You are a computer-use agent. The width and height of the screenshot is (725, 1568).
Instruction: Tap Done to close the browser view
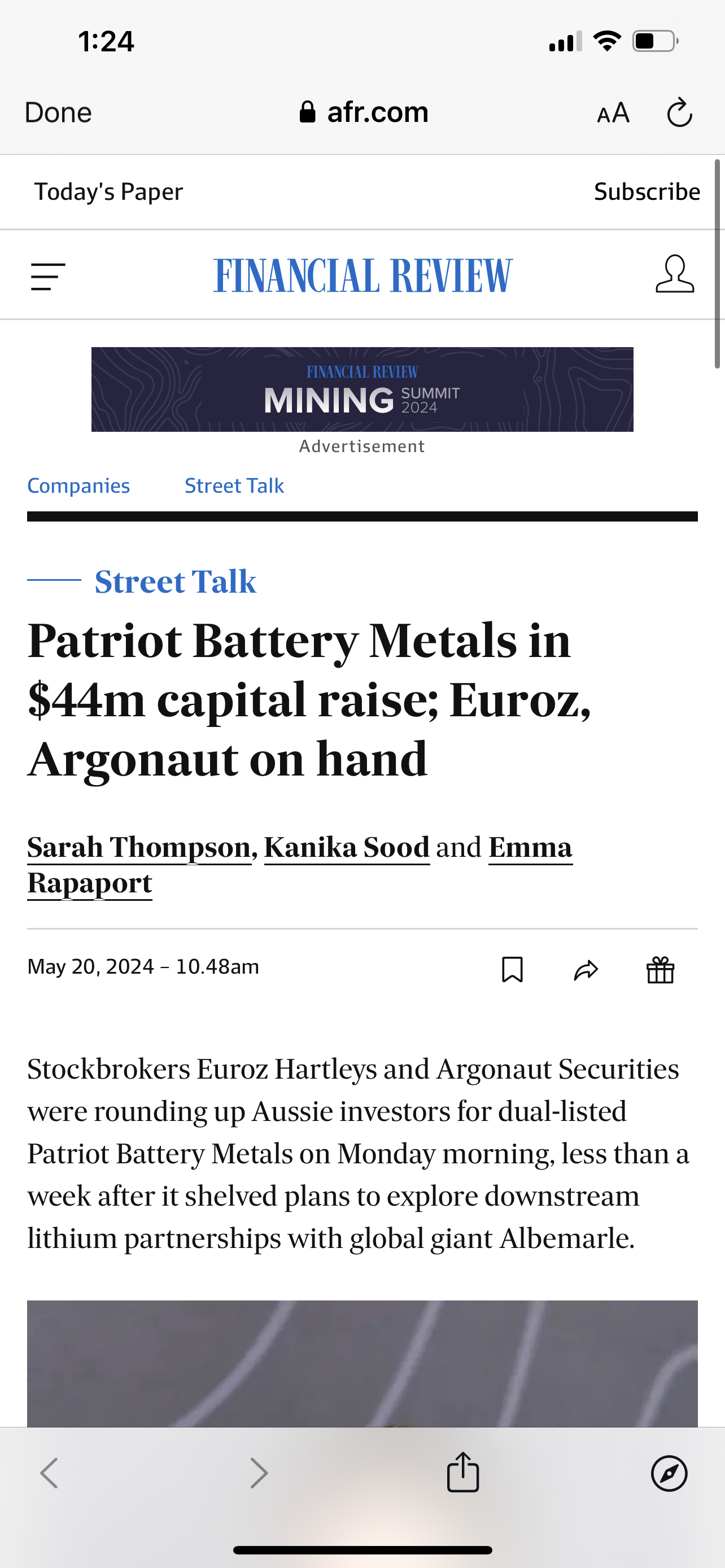(58, 113)
